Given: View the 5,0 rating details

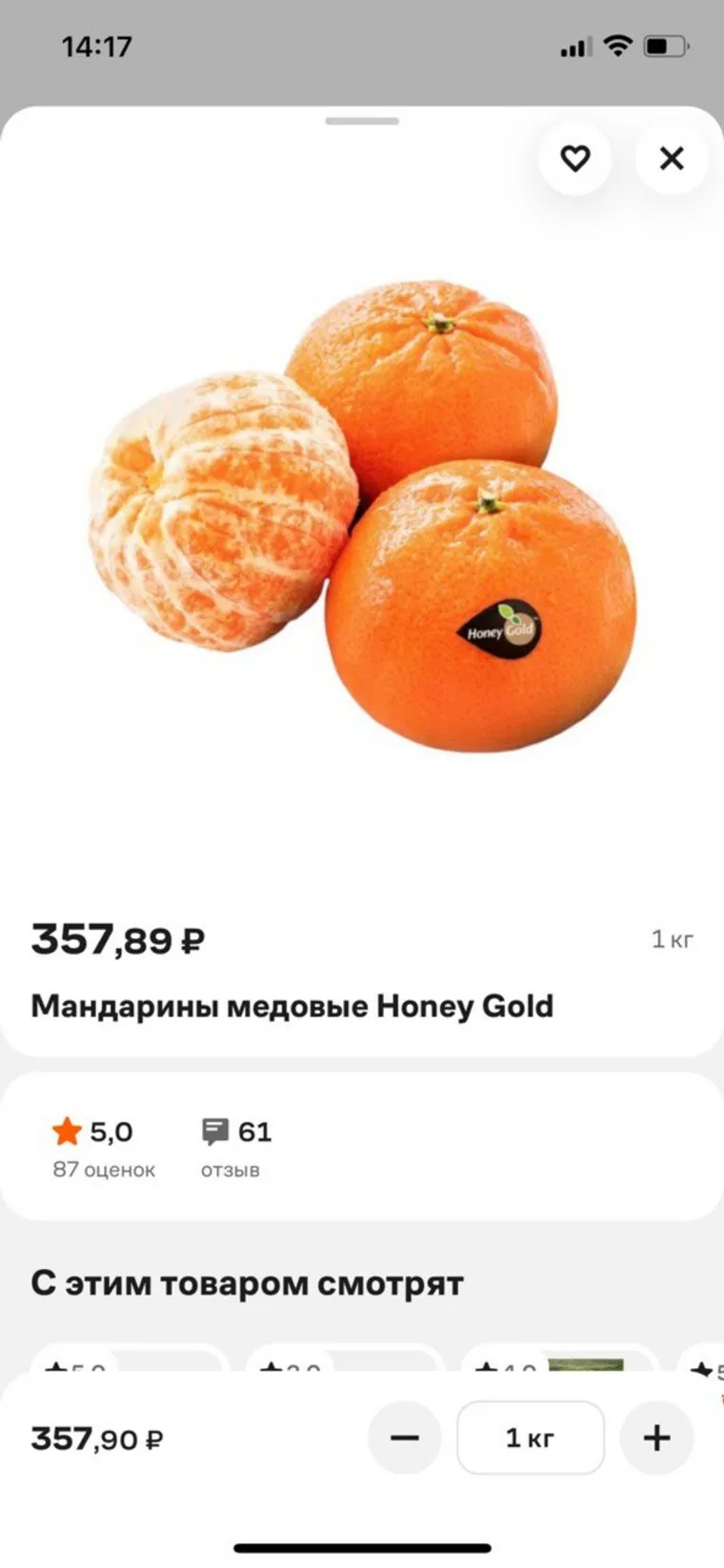Looking at the screenshot, I should click(103, 1146).
